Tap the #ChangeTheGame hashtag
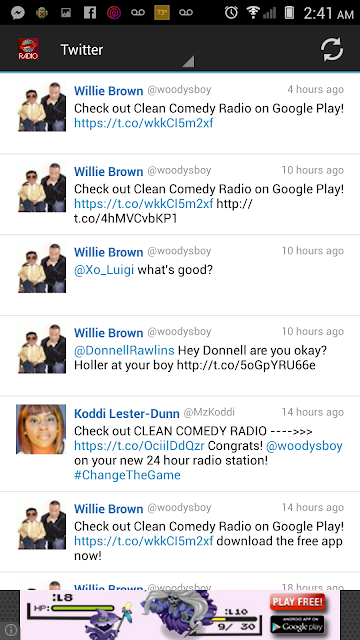This screenshot has height=640, width=360. [127, 475]
